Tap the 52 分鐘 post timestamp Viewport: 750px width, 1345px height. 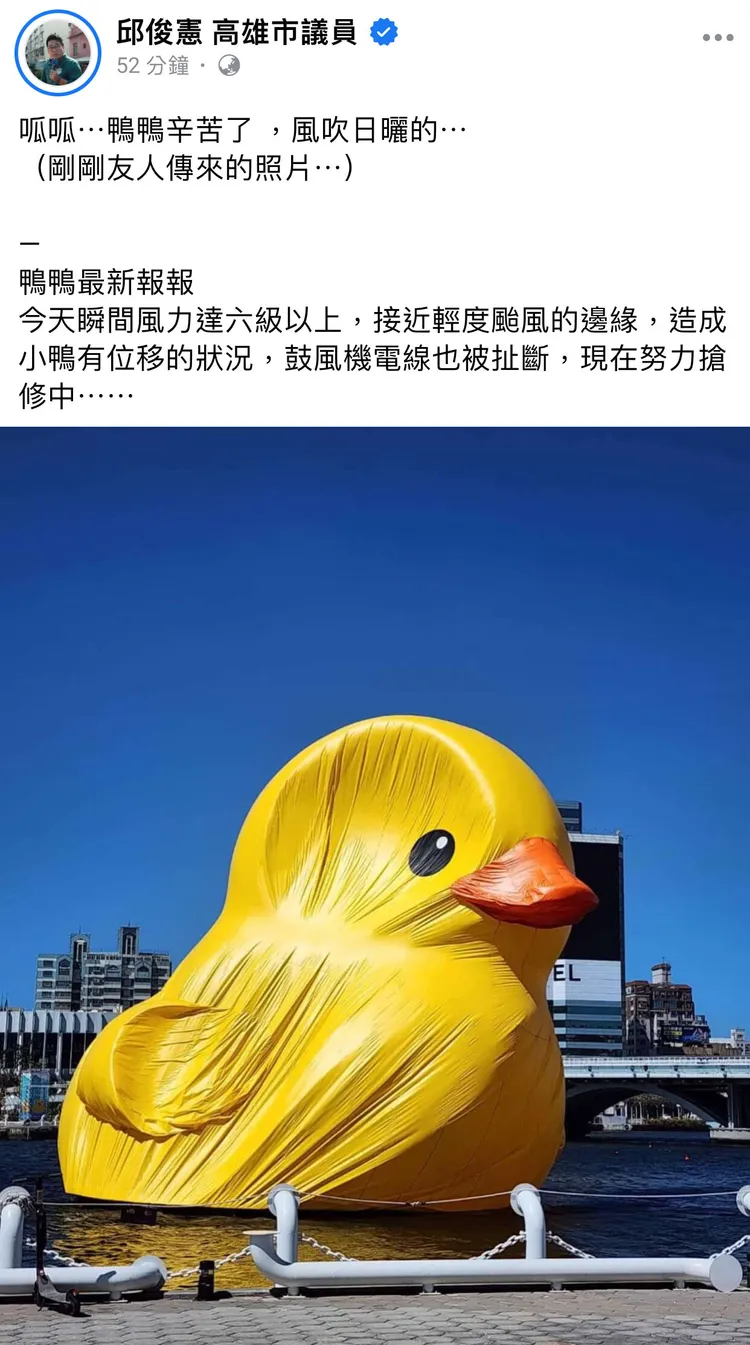pyautogui.click(x=153, y=66)
